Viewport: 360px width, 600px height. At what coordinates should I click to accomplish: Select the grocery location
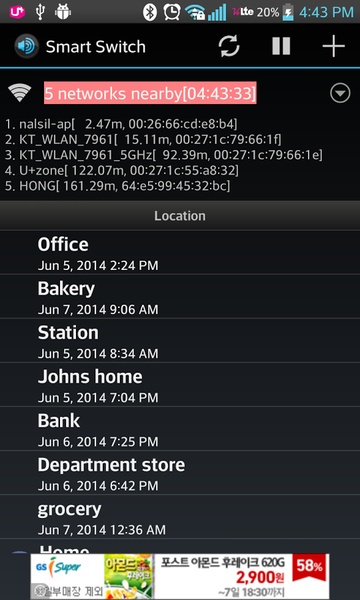(180, 517)
